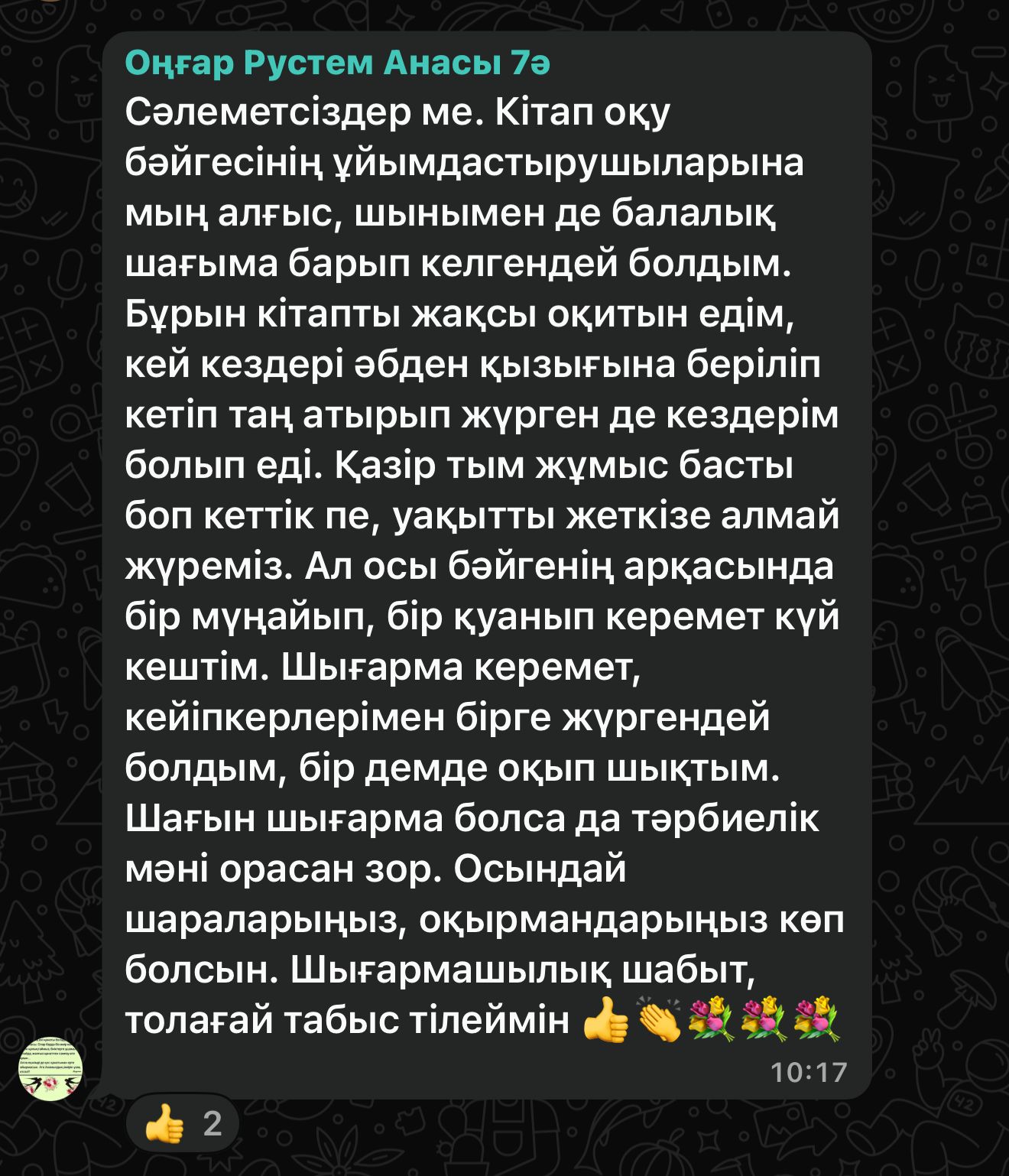Tap the thumbs-up reaction with count 2
Image resolution: width=1009 pixels, height=1176 pixels.
point(183,1124)
